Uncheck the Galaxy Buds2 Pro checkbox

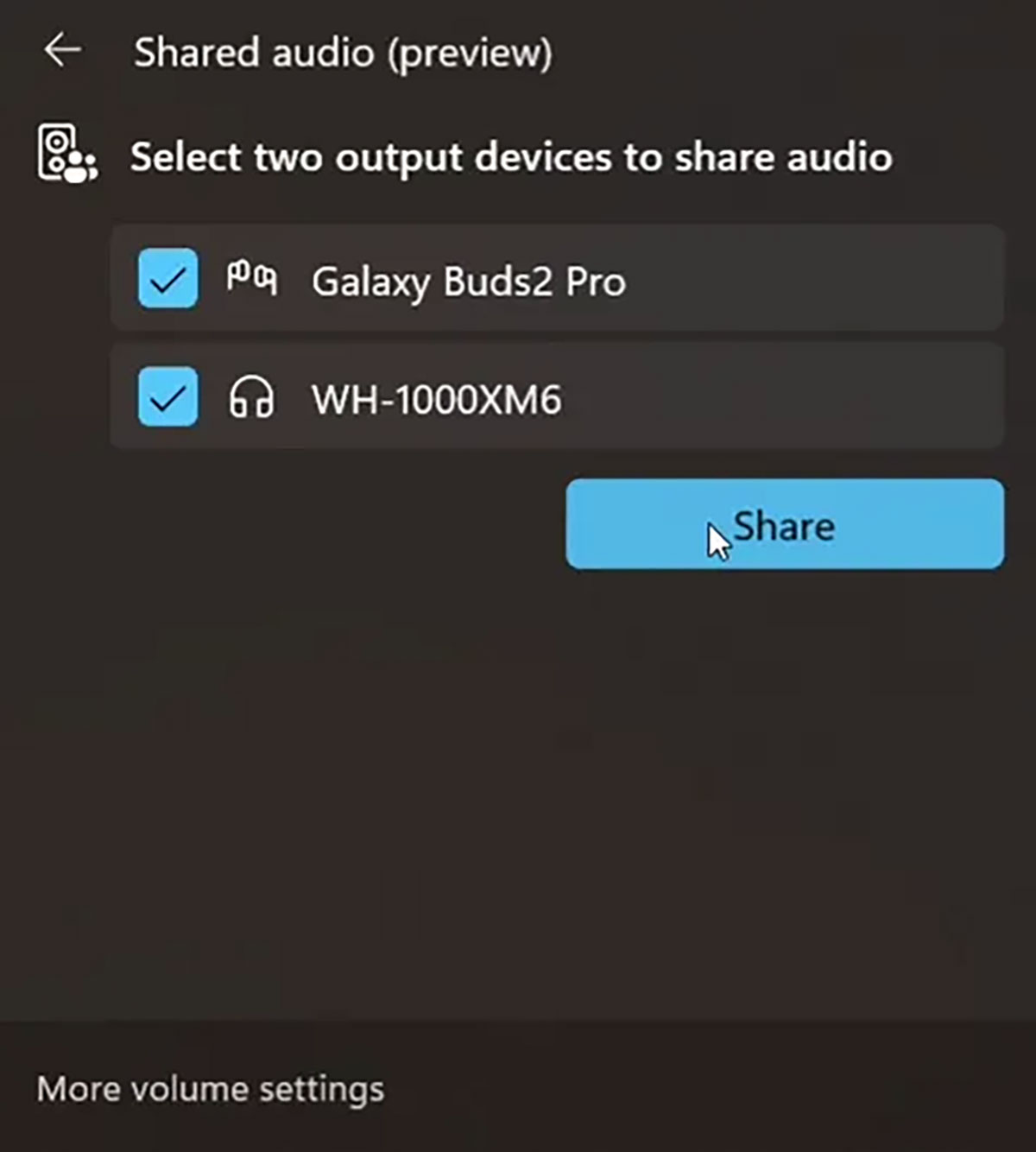click(x=168, y=279)
